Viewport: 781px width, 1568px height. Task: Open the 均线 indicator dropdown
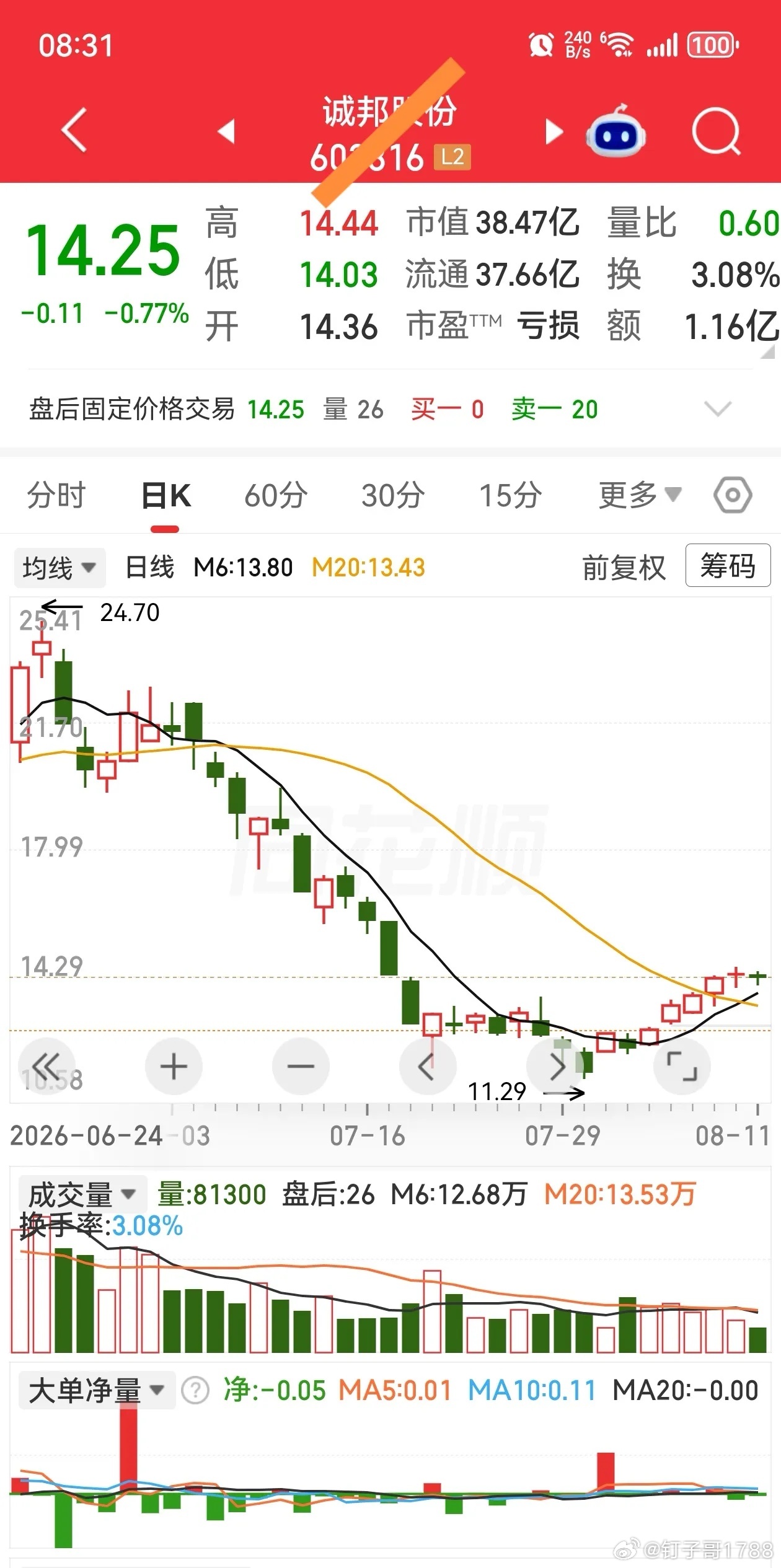coord(60,568)
